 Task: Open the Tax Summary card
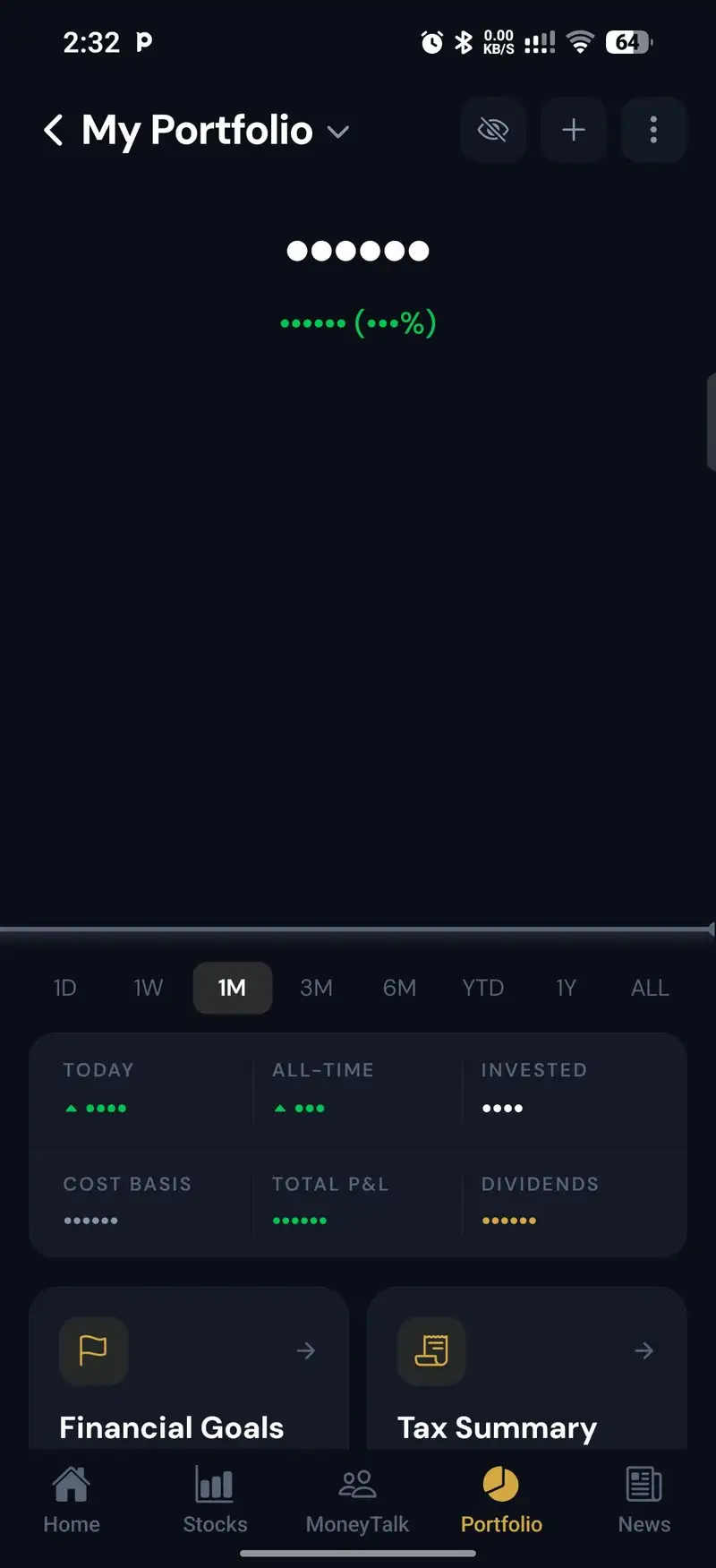pyautogui.click(x=527, y=1368)
